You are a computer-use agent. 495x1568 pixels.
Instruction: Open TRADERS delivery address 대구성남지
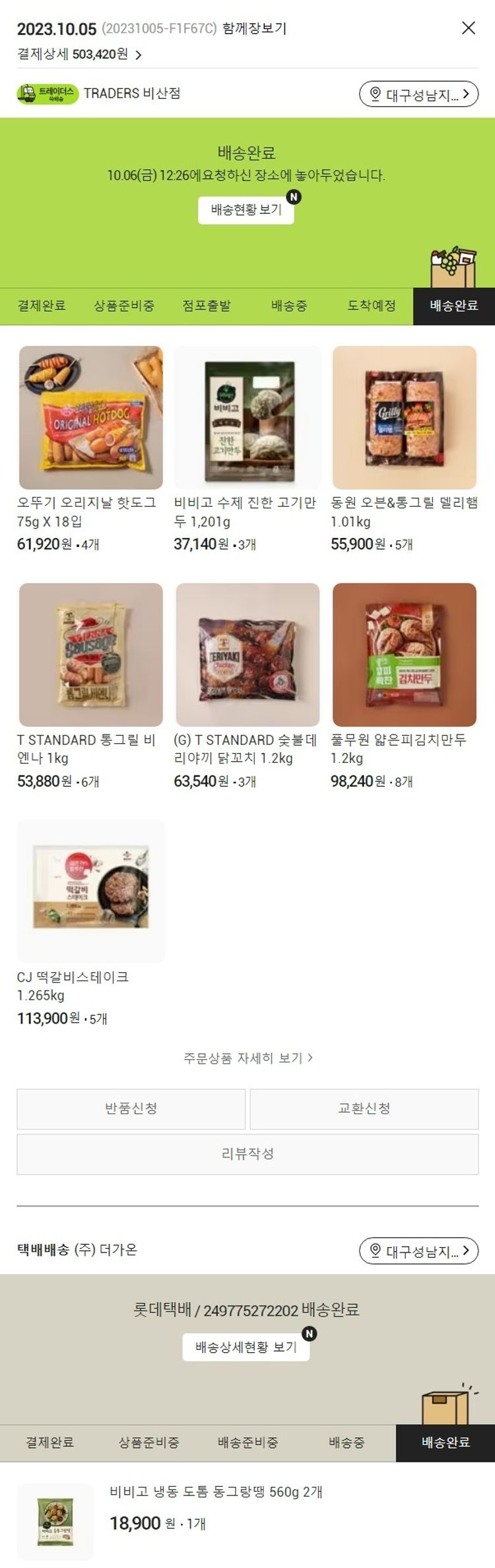(418, 94)
